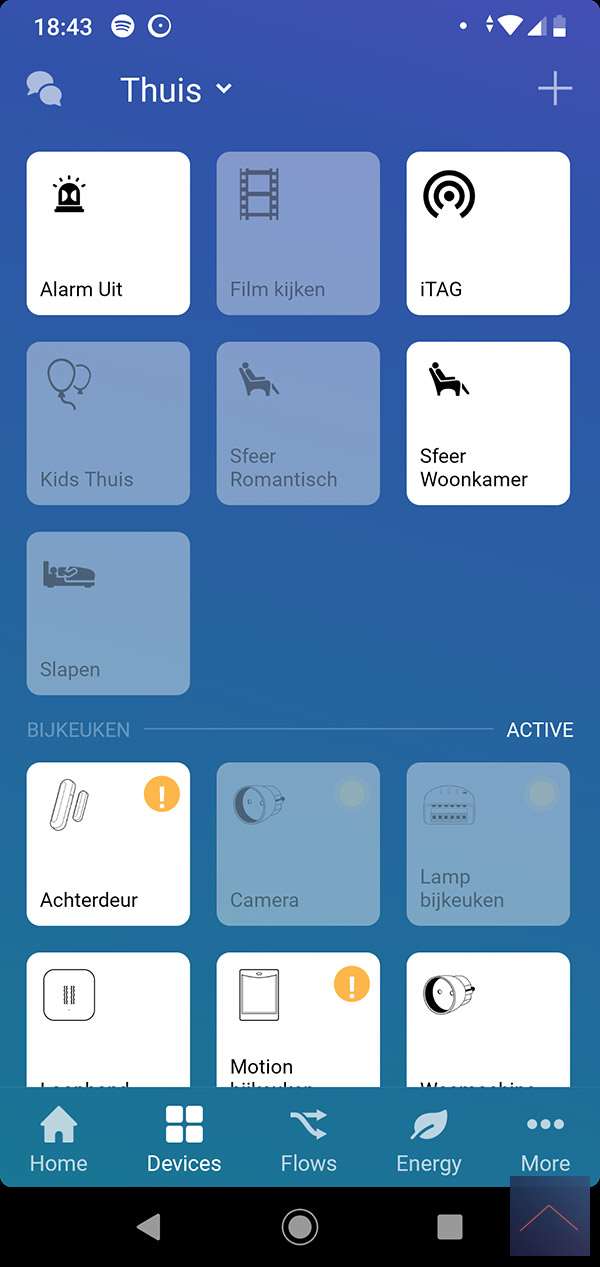Image resolution: width=600 pixels, height=1267 pixels.
Task: Activate the Alarm Uit tile
Action: tap(108, 233)
